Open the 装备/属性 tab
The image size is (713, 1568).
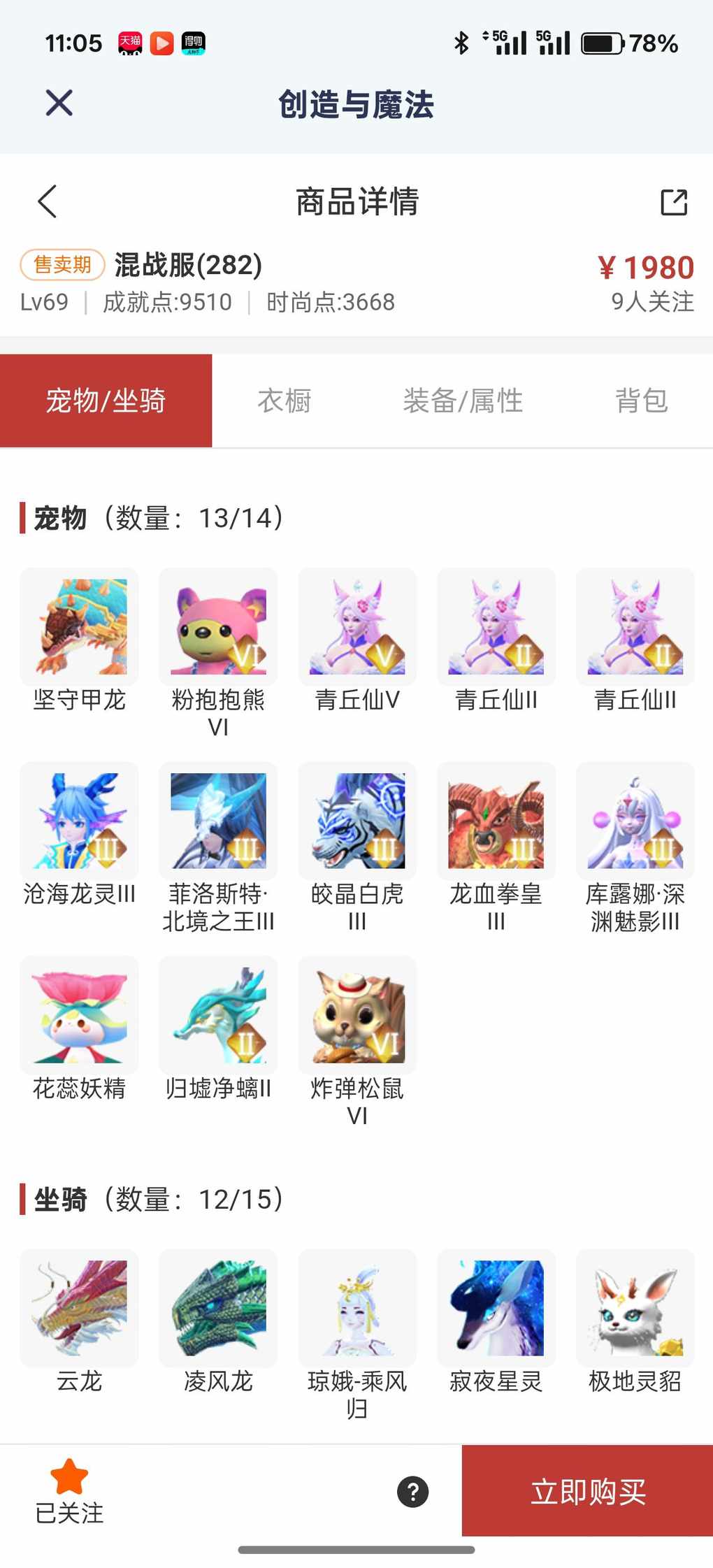click(463, 401)
